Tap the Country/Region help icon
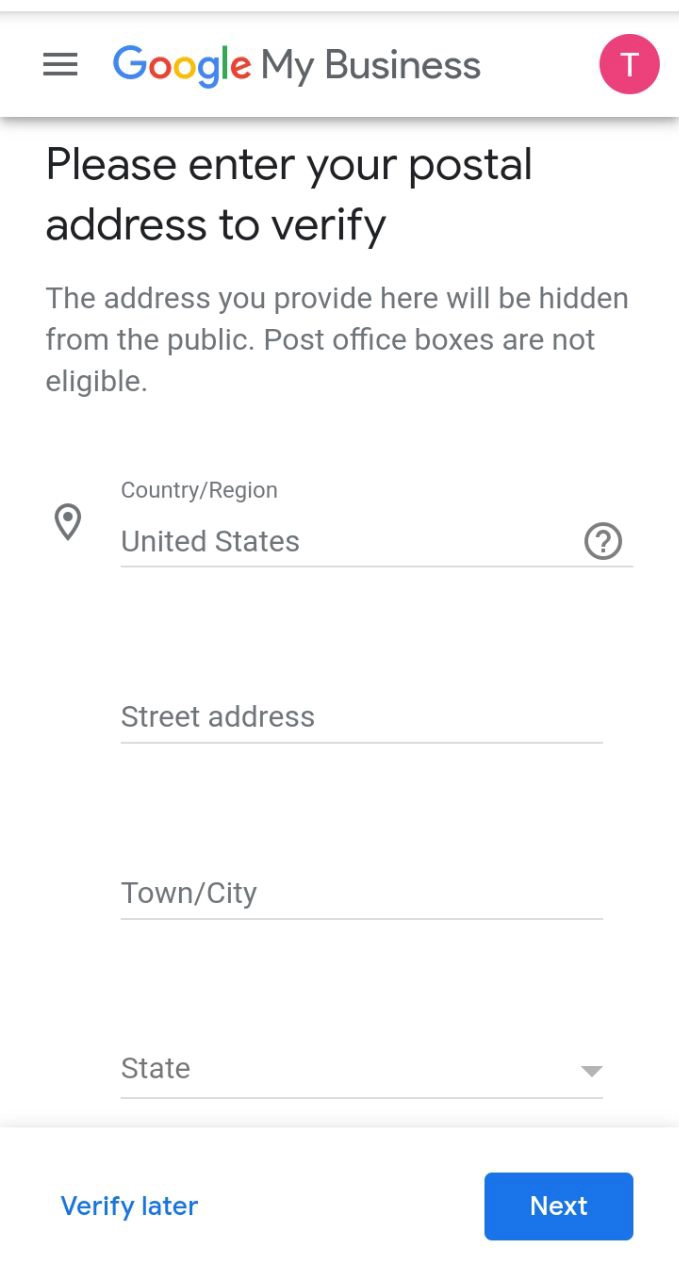This screenshot has height=1280, width=679. (x=602, y=542)
